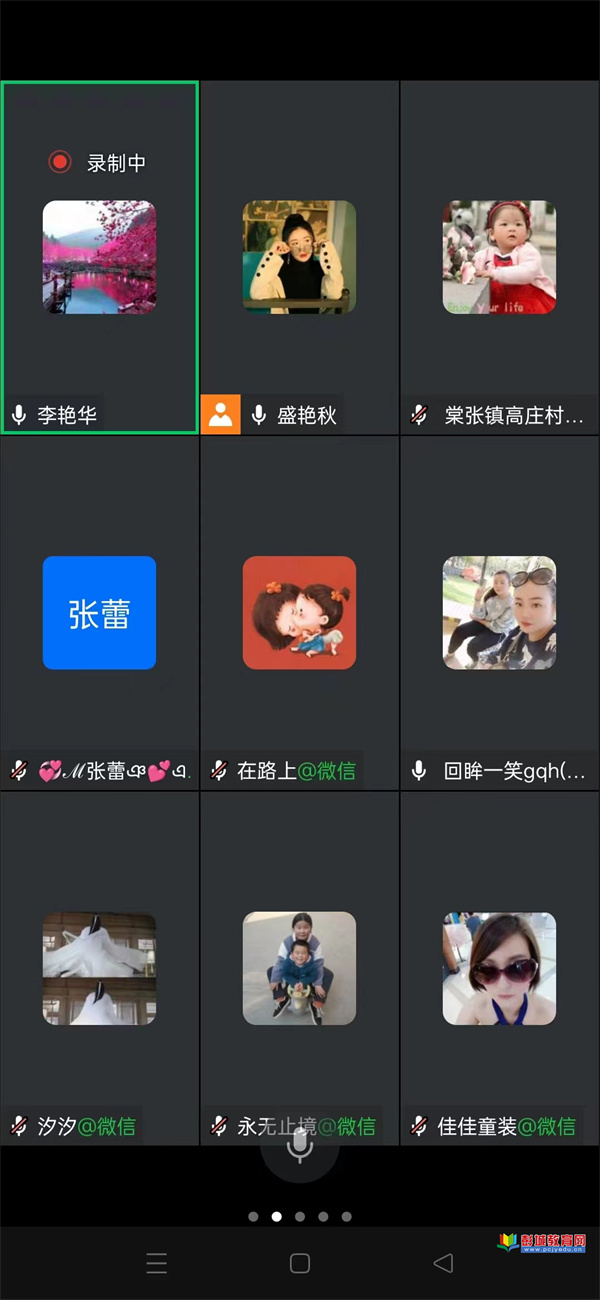Open the recent apps menu
The height and width of the screenshot is (1300, 600).
point(157,1263)
